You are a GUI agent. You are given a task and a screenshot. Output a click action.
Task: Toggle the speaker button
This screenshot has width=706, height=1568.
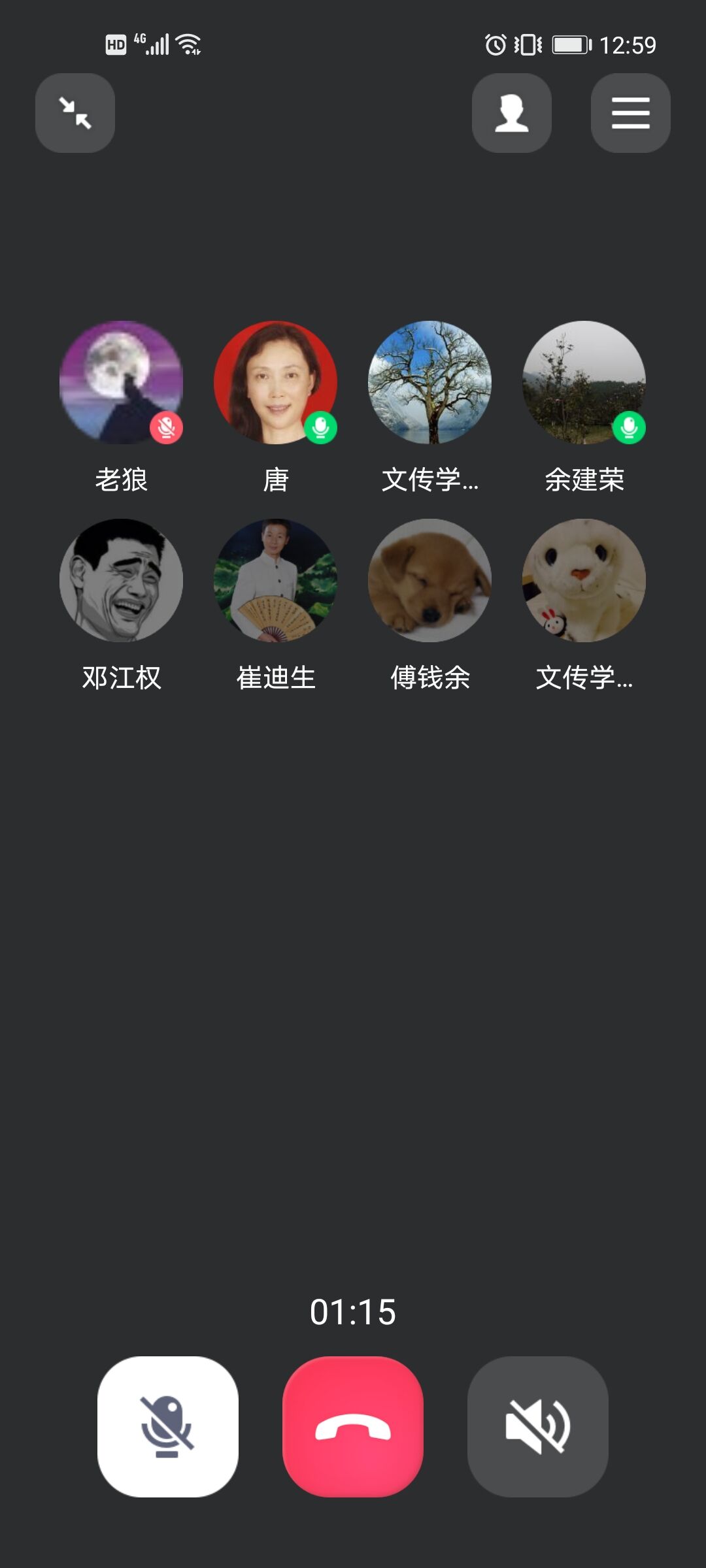(537, 1426)
